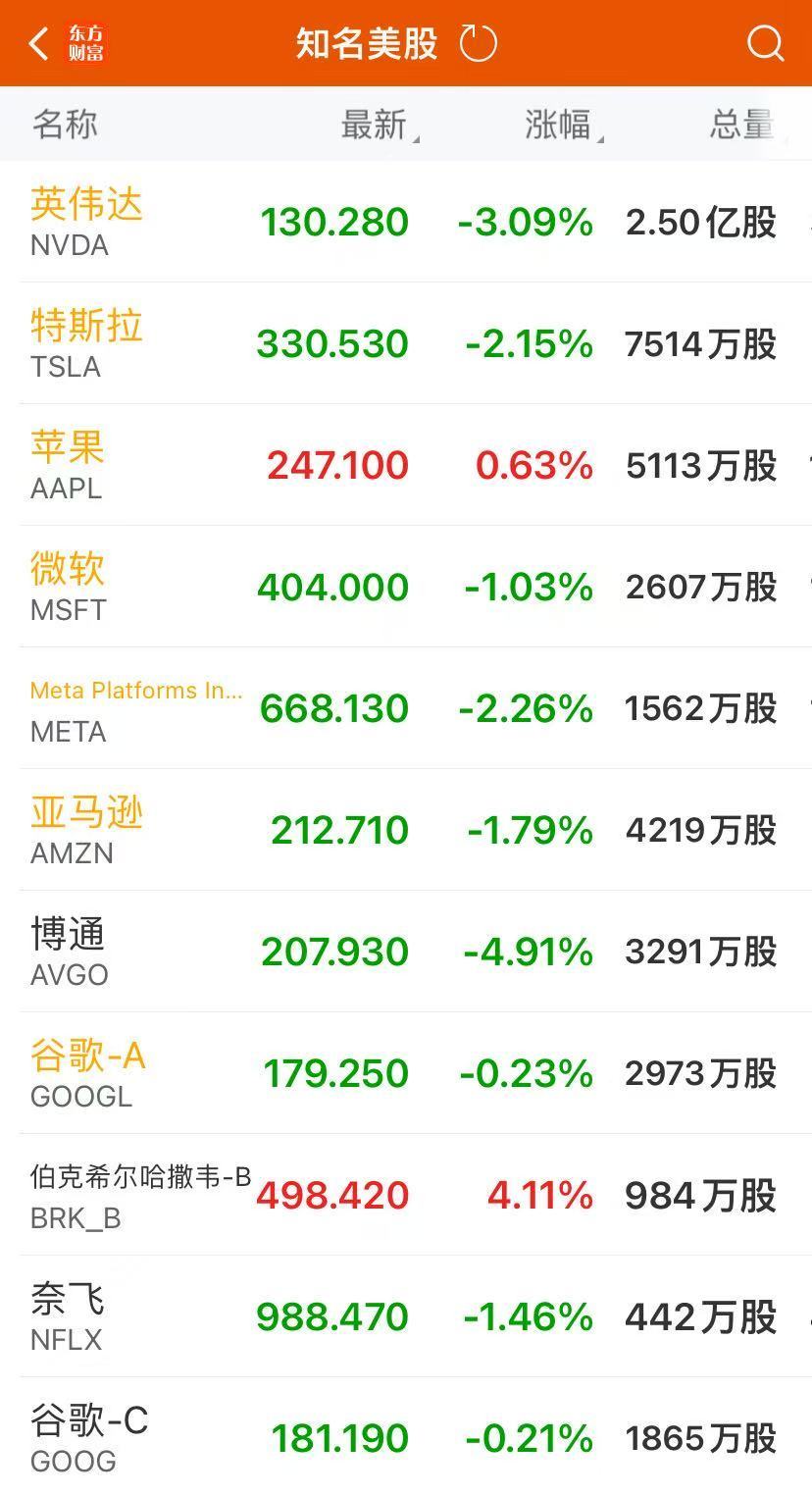Image resolution: width=812 pixels, height=1495 pixels.
Task: Select 博通 AVGO change percentage
Action: click(529, 950)
